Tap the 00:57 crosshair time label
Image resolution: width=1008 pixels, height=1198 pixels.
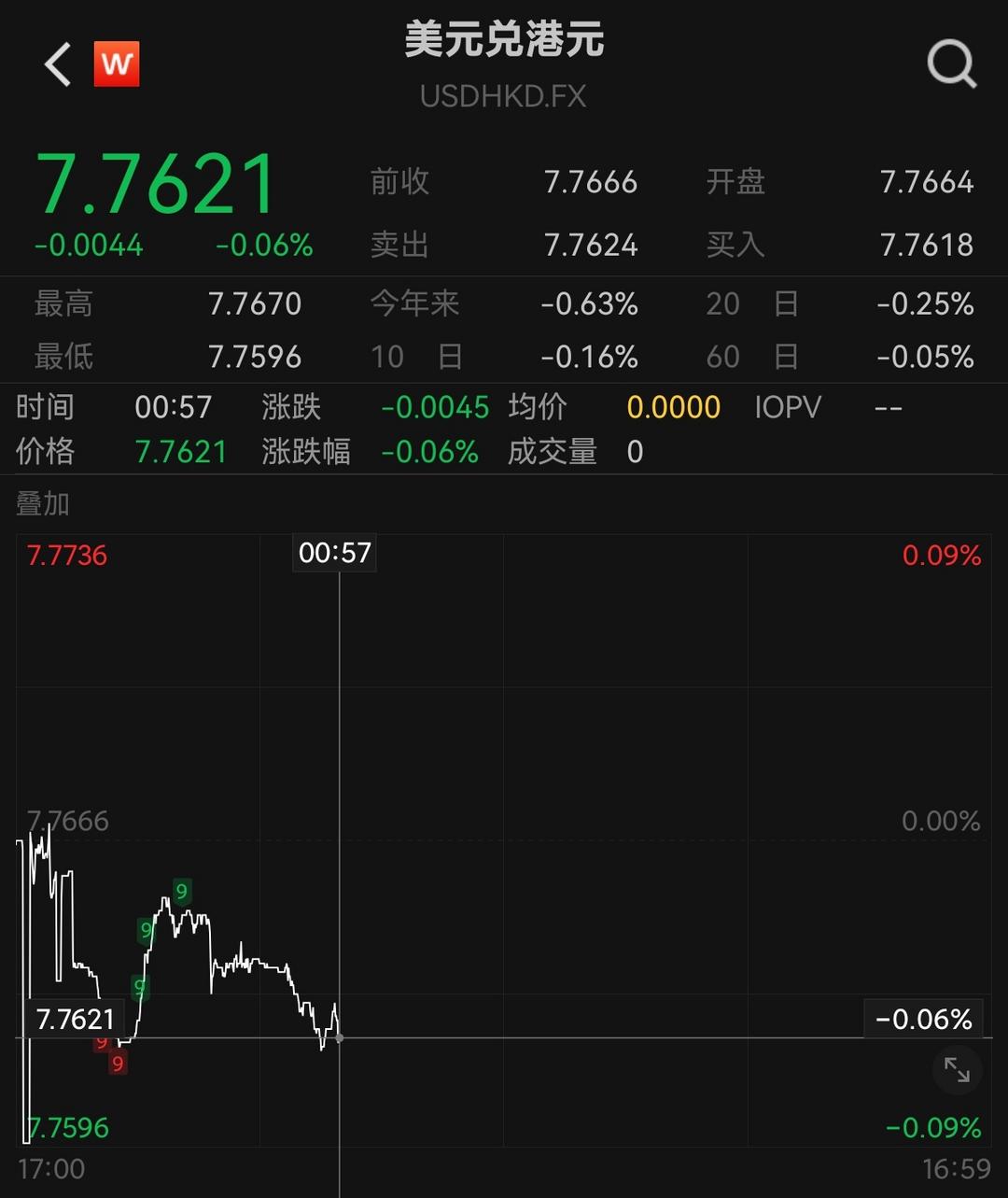coord(333,553)
